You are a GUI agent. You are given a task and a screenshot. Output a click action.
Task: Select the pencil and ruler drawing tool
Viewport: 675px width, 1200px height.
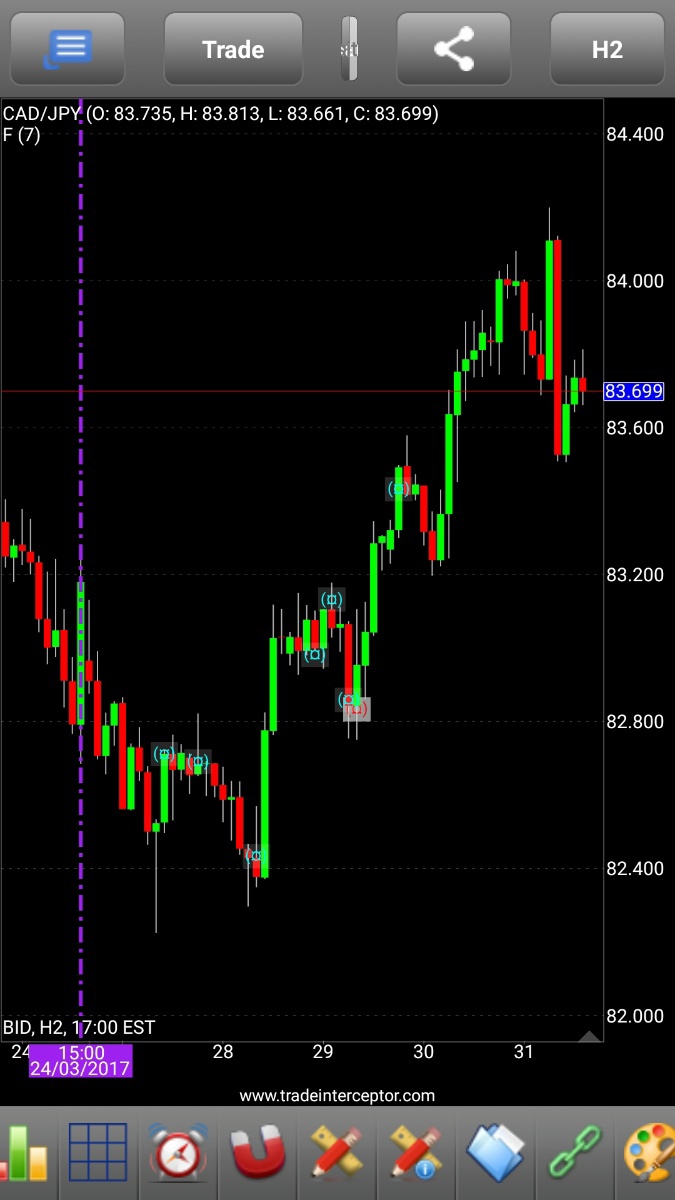click(336, 1154)
